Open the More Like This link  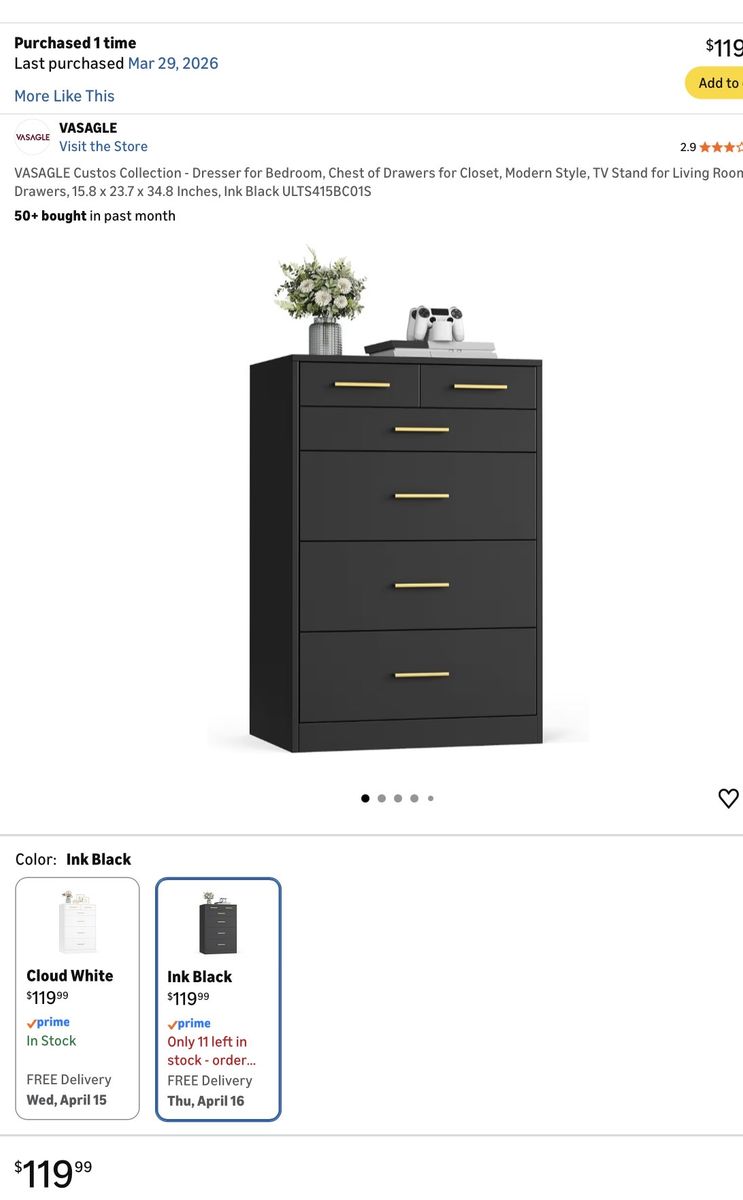[64, 95]
